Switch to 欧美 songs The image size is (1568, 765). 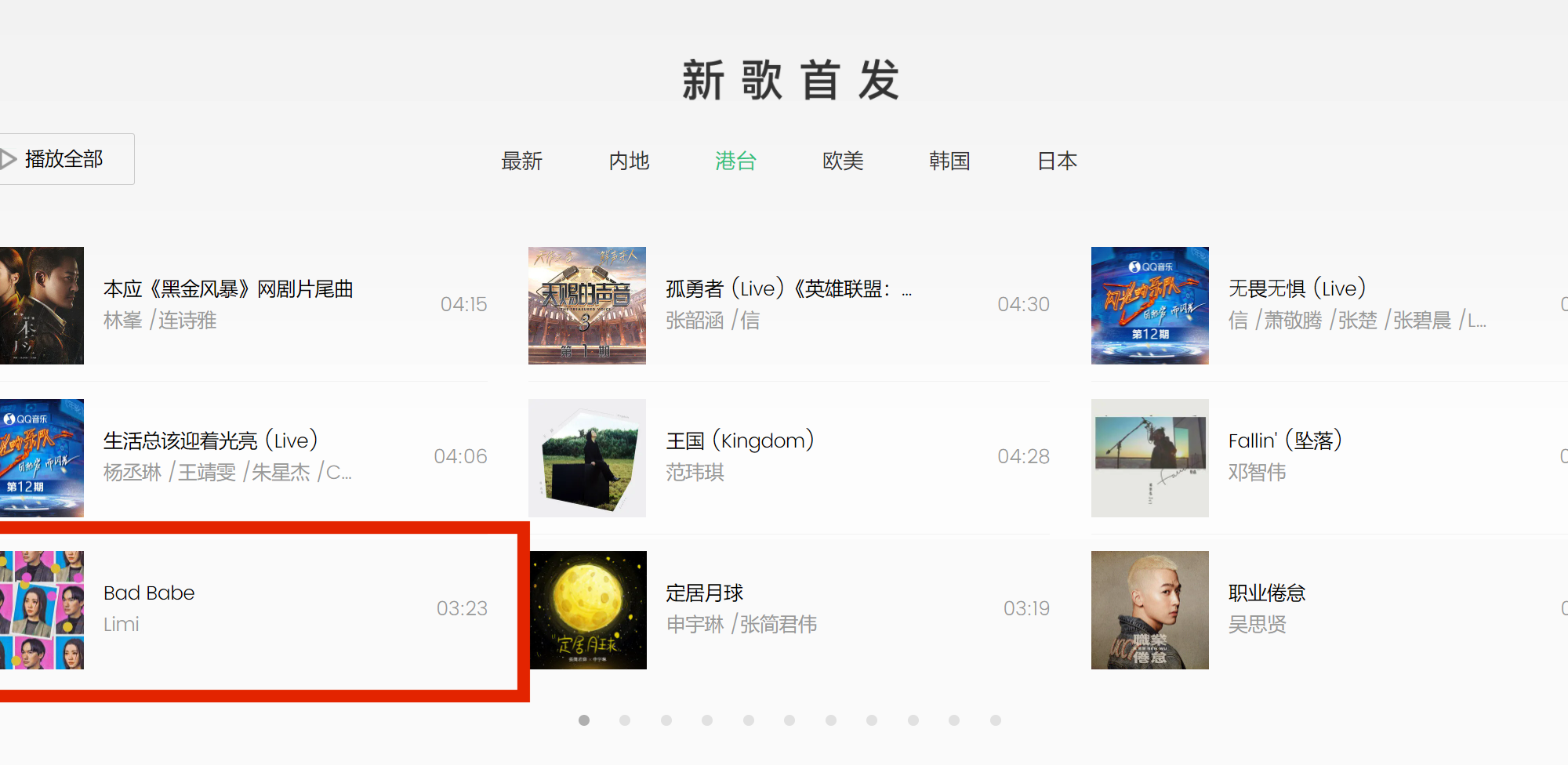coord(843,161)
